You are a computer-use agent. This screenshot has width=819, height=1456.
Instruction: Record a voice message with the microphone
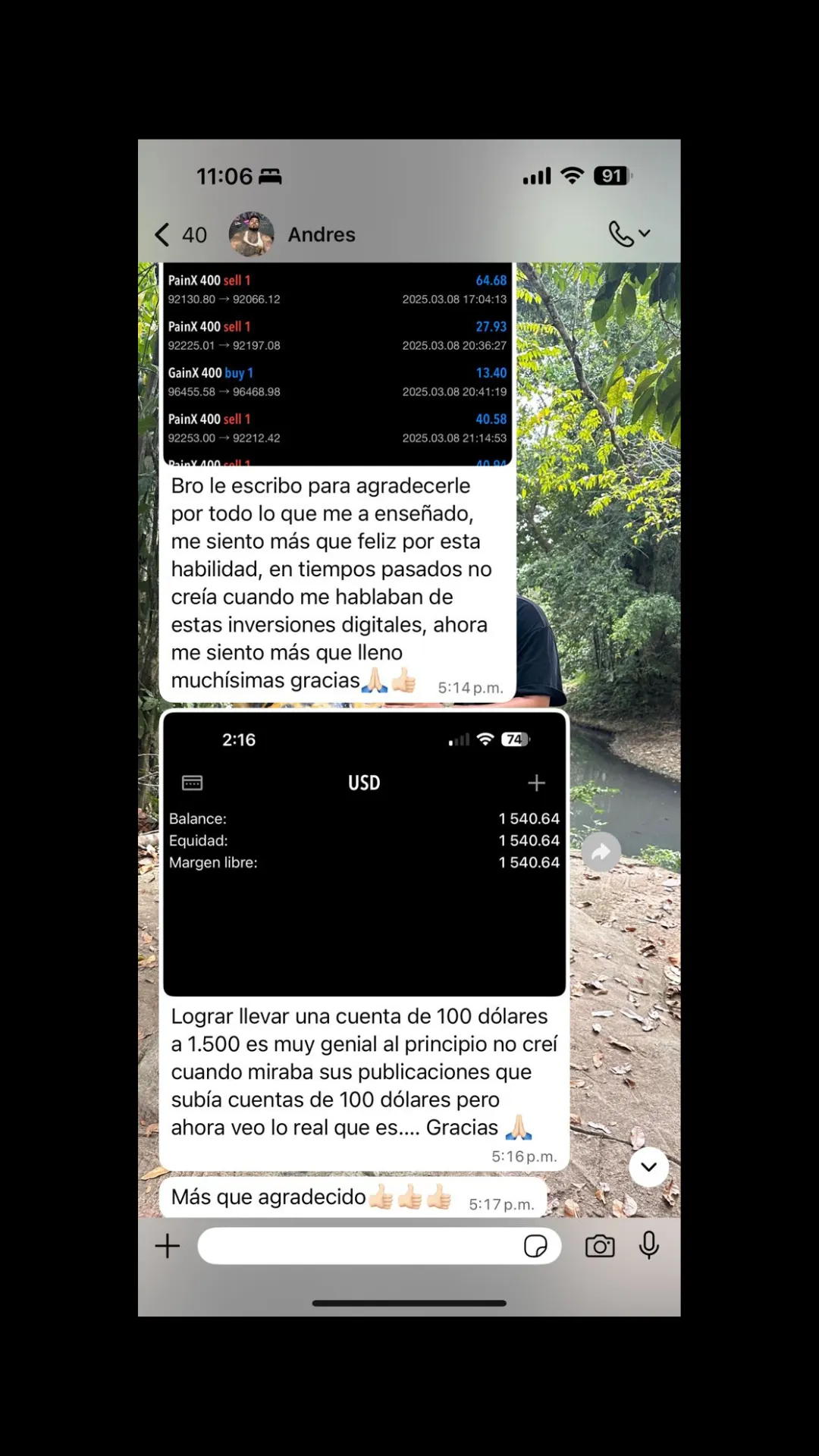tap(649, 1245)
